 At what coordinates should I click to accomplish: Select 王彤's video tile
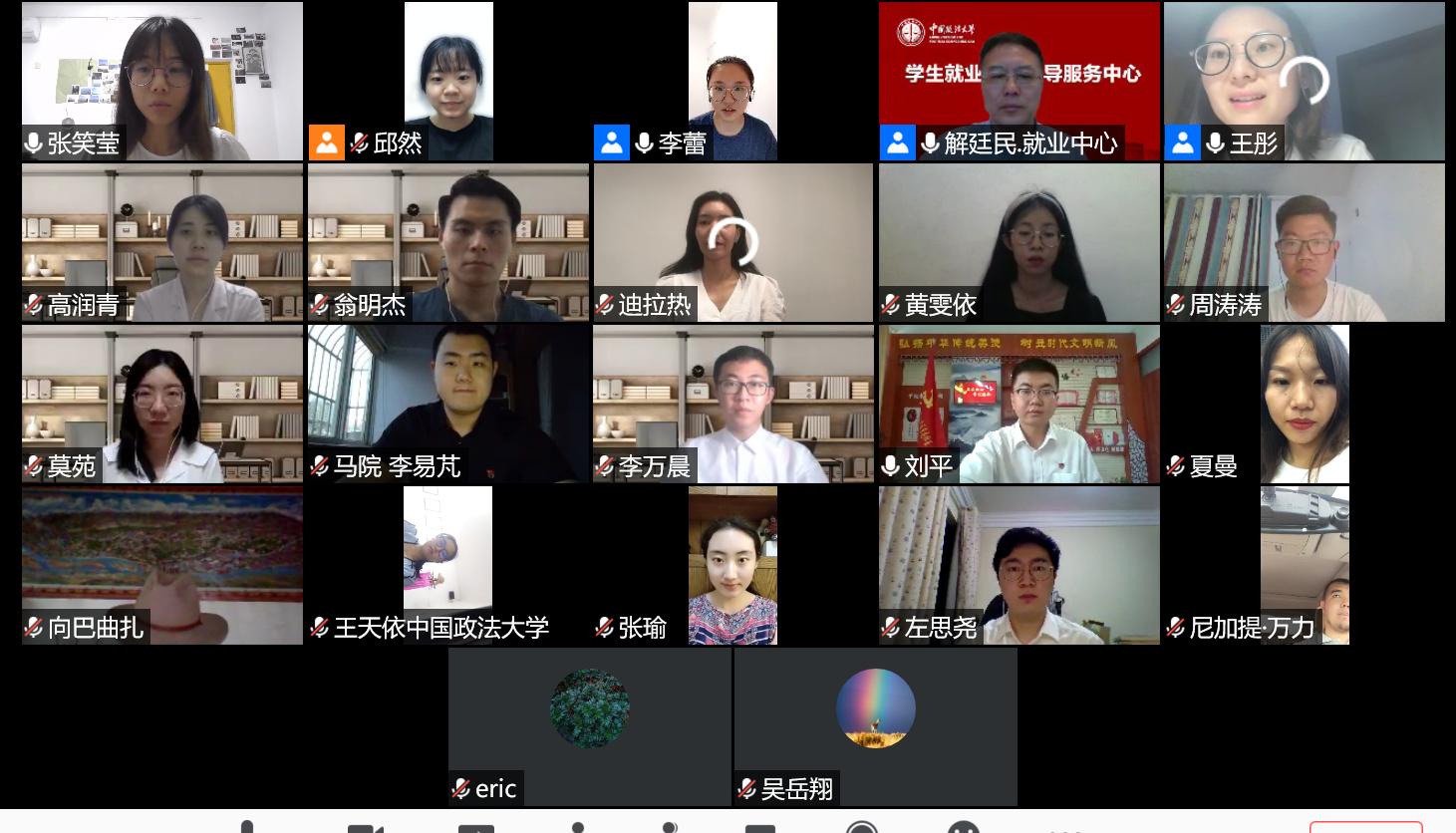click(1304, 81)
